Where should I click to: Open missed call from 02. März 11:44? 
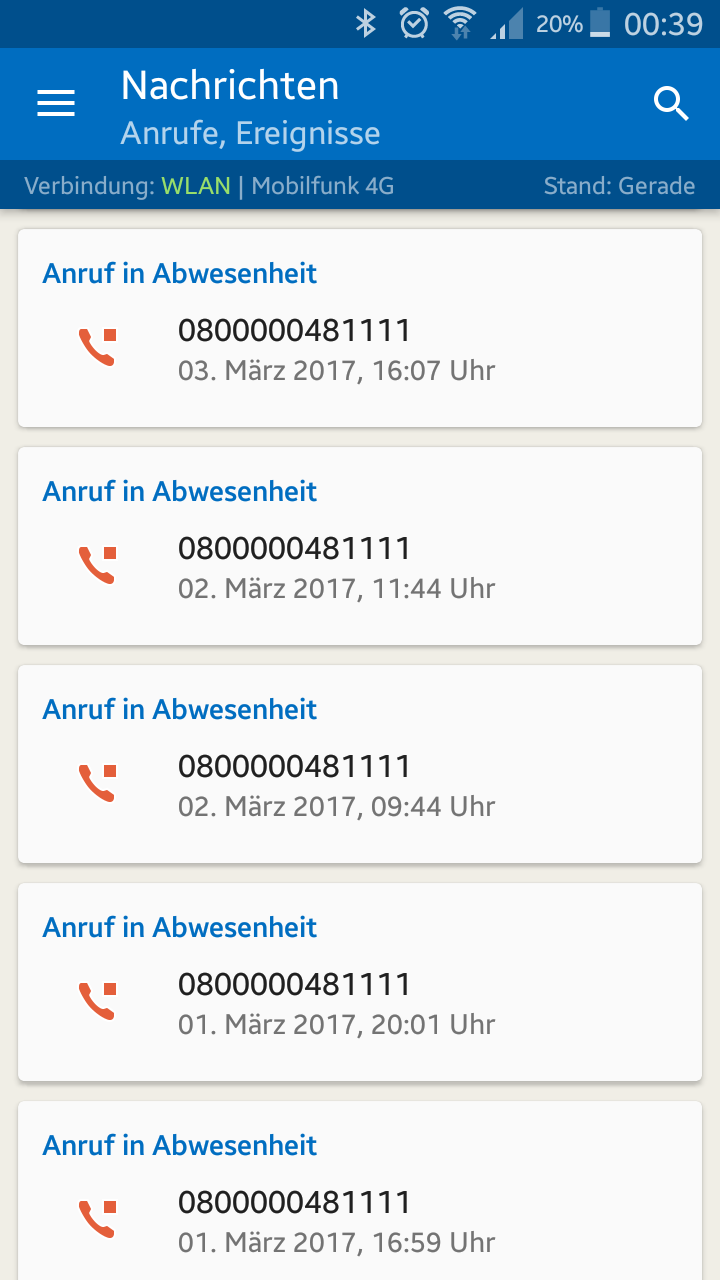point(360,546)
